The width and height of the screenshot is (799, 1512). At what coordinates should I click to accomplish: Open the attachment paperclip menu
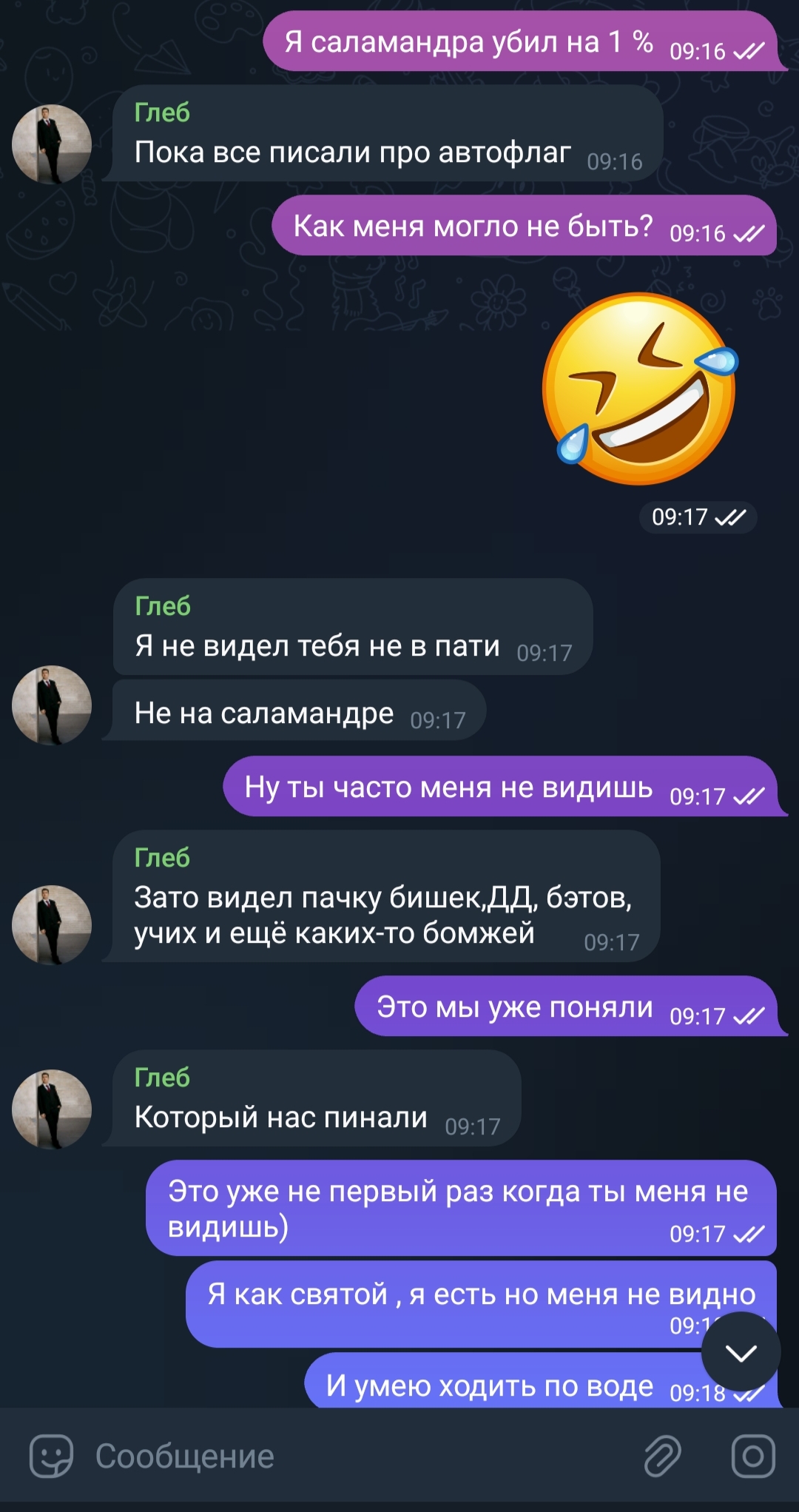tap(662, 1456)
